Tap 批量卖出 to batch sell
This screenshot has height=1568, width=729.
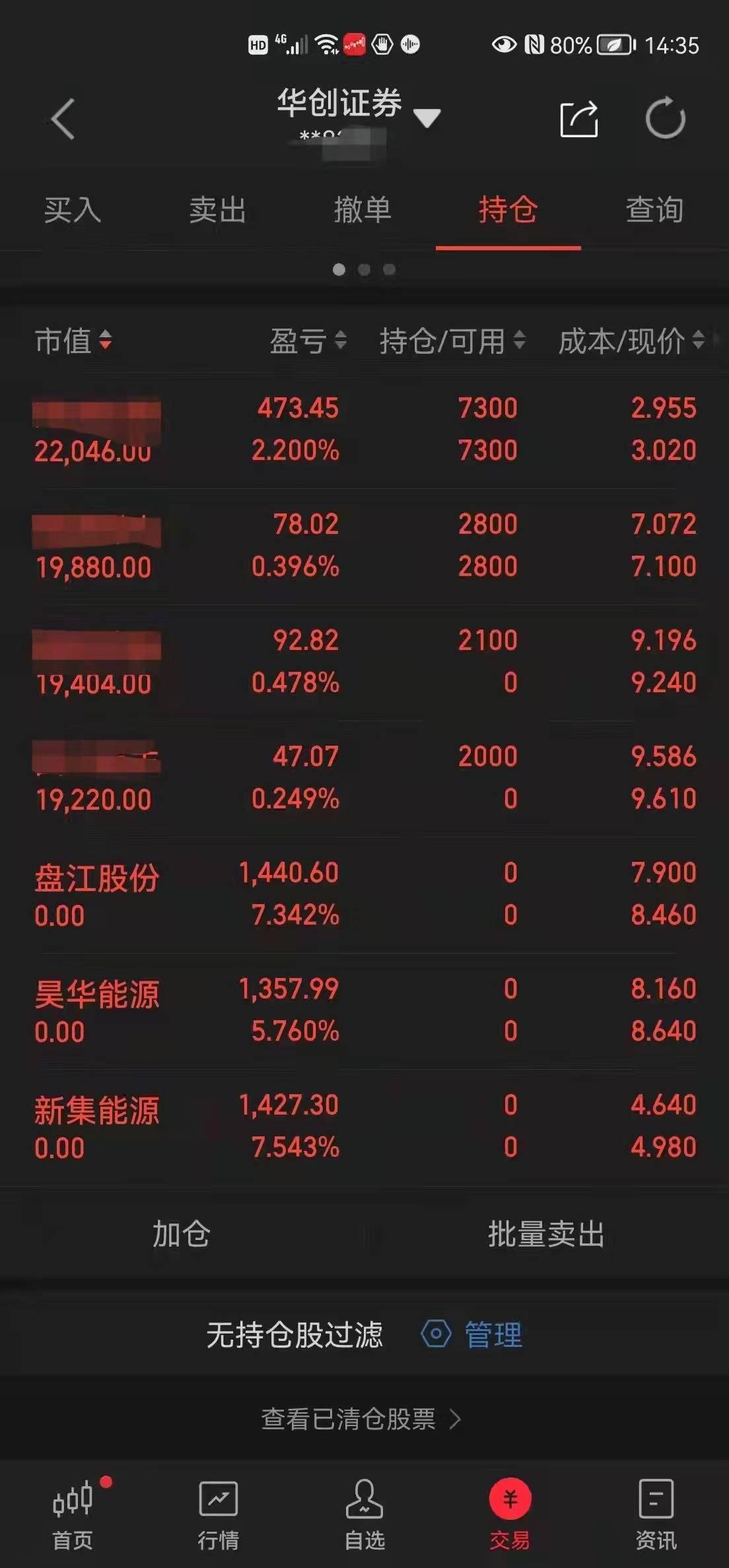[x=546, y=1234]
